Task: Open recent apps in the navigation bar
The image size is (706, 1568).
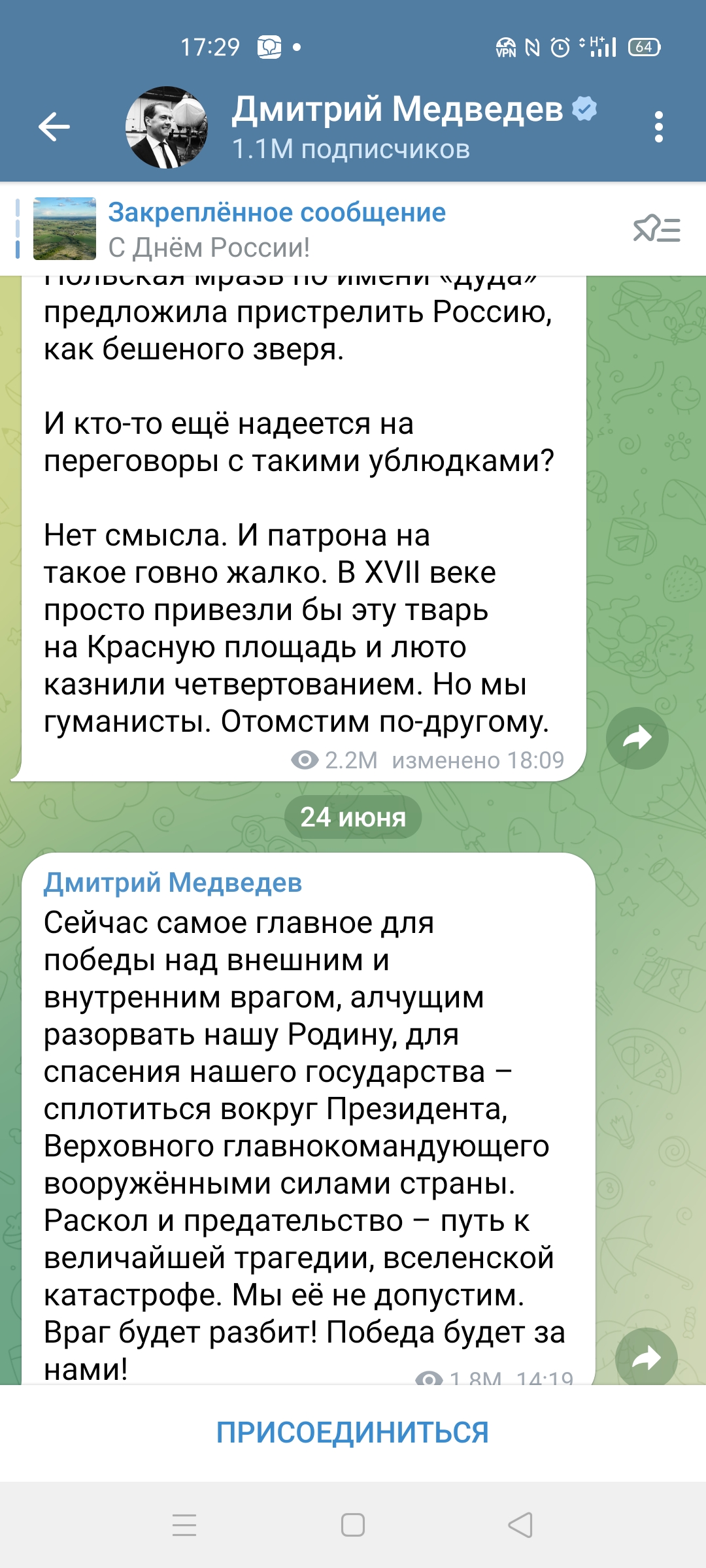Action: pyautogui.click(x=184, y=1525)
